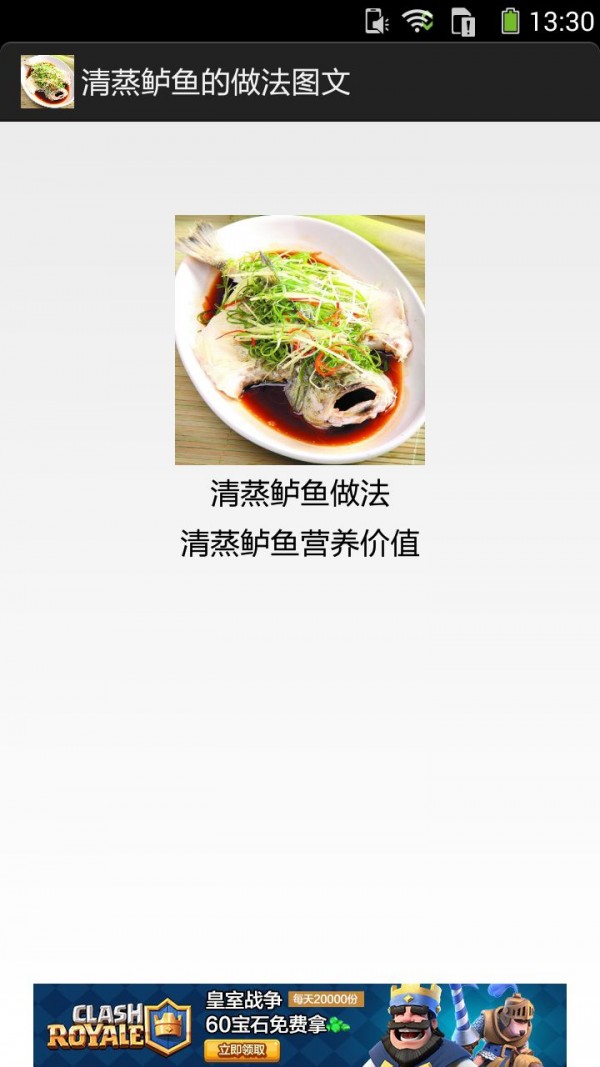Open 清蒸鲈鱼做法 recipe steps
Image resolution: width=600 pixels, height=1067 pixels.
[x=299, y=493]
